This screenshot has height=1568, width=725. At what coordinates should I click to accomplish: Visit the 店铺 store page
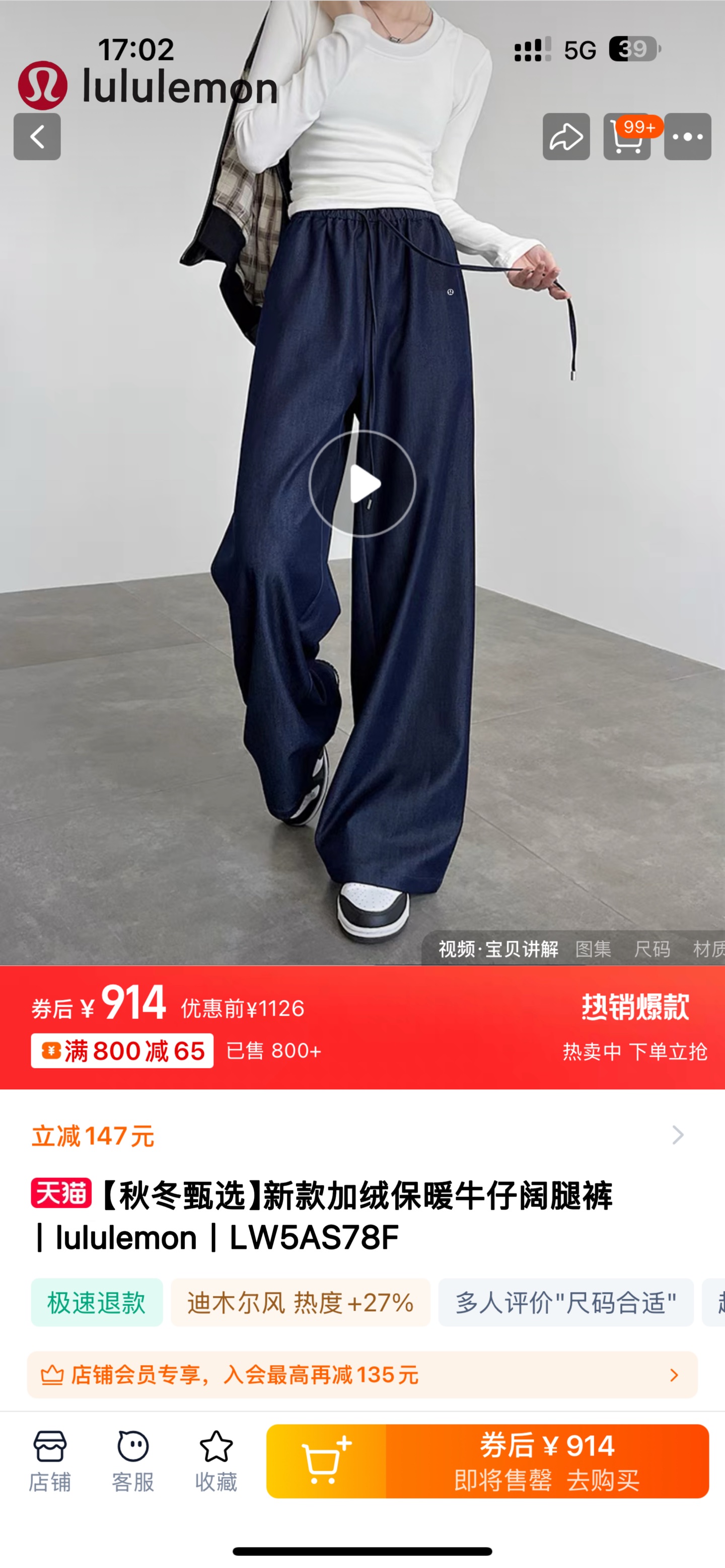(50, 1461)
